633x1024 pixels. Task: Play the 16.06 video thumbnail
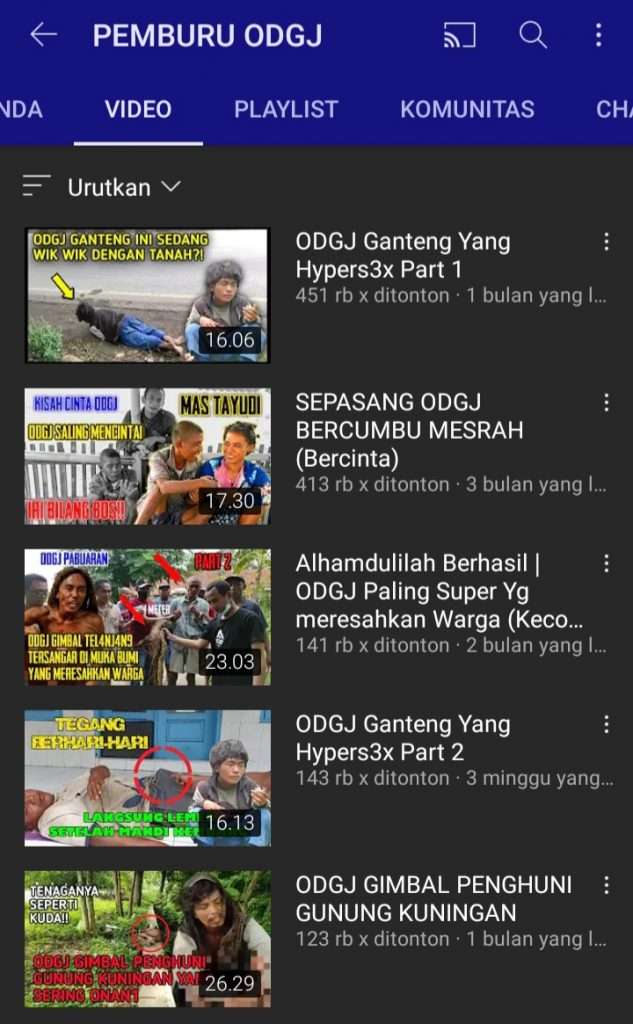pos(147,295)
